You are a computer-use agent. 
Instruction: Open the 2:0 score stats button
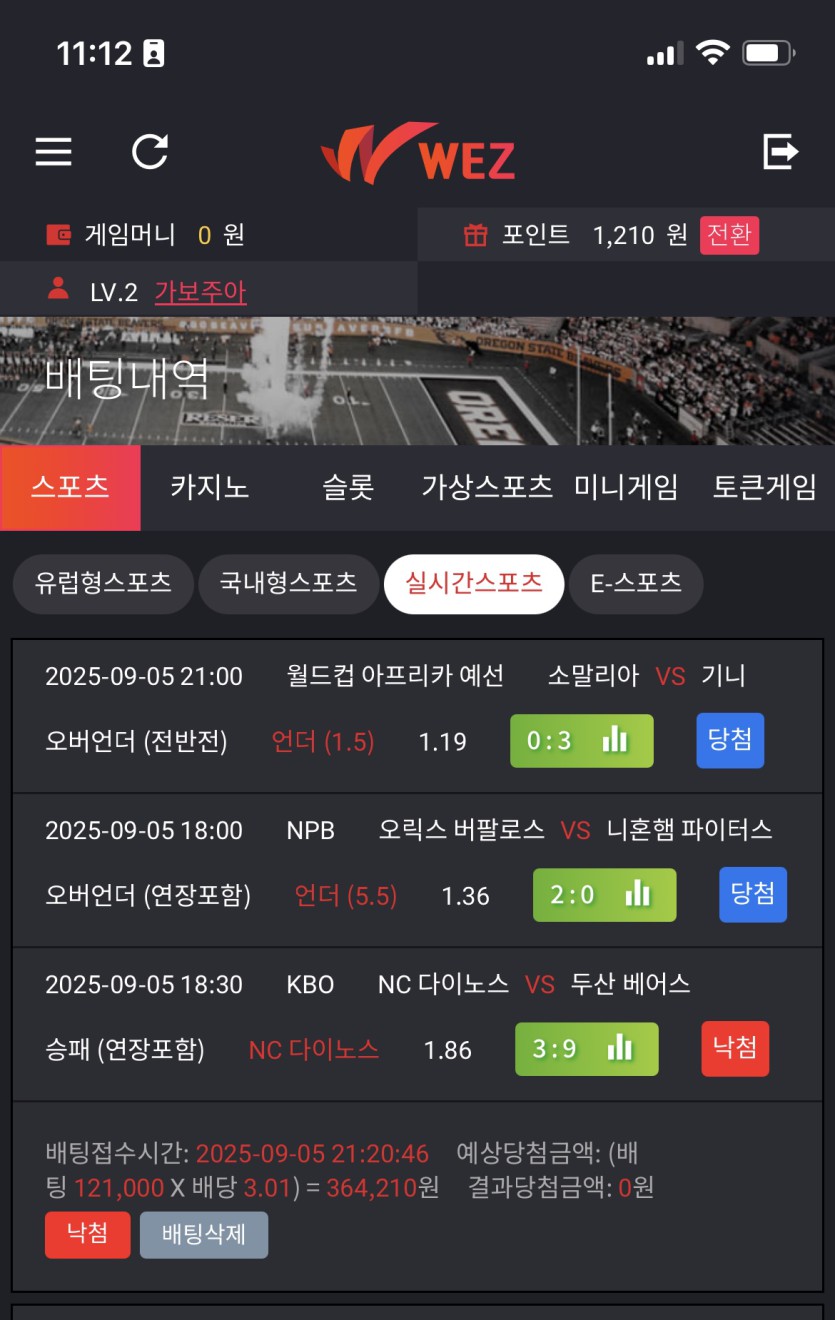pyautogui.click(x=604, y=895)
